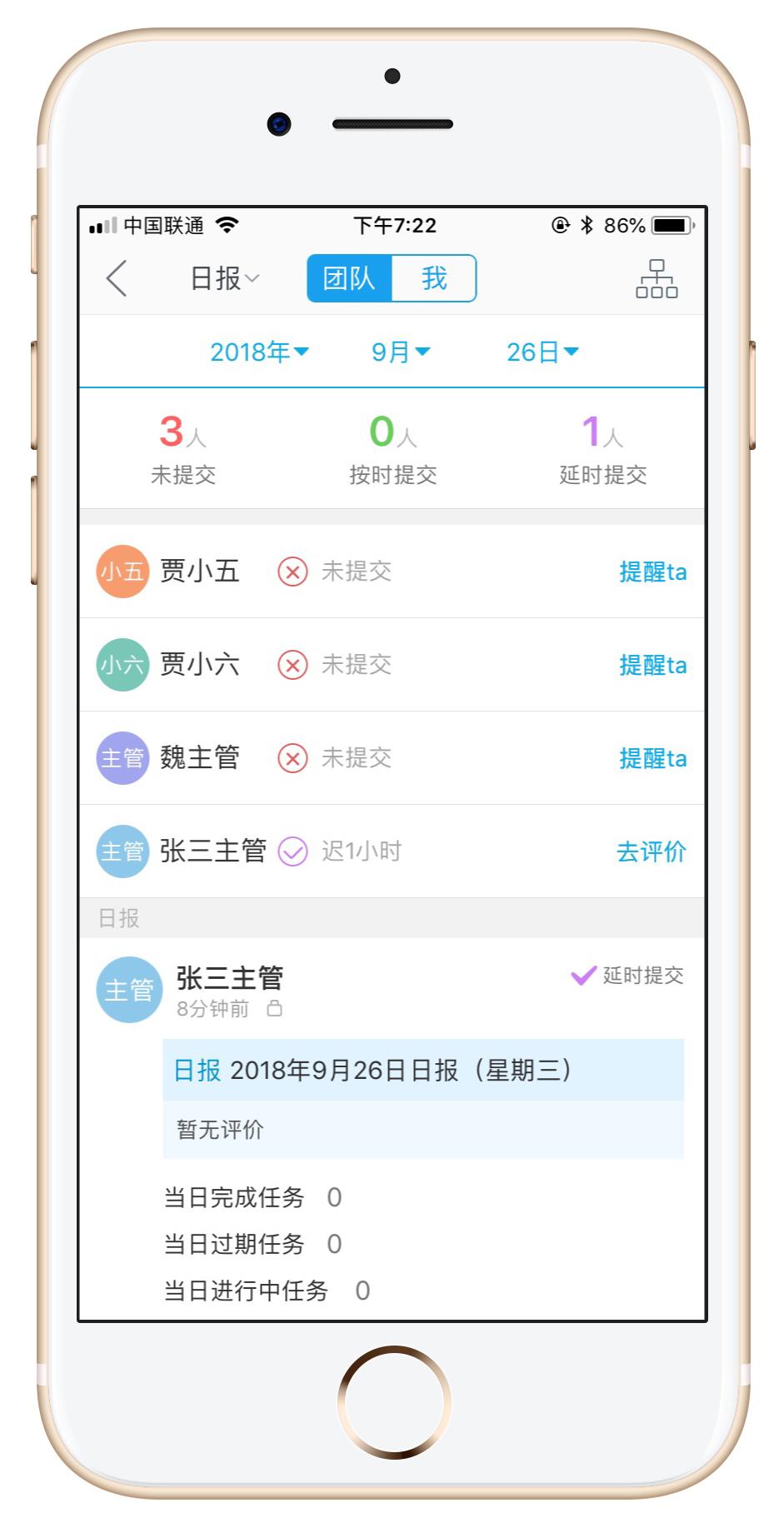Screen dimensions: 784x1528
Task: Click the red 未提交 status icon beside 贾小五
Action: coord(292,572)
